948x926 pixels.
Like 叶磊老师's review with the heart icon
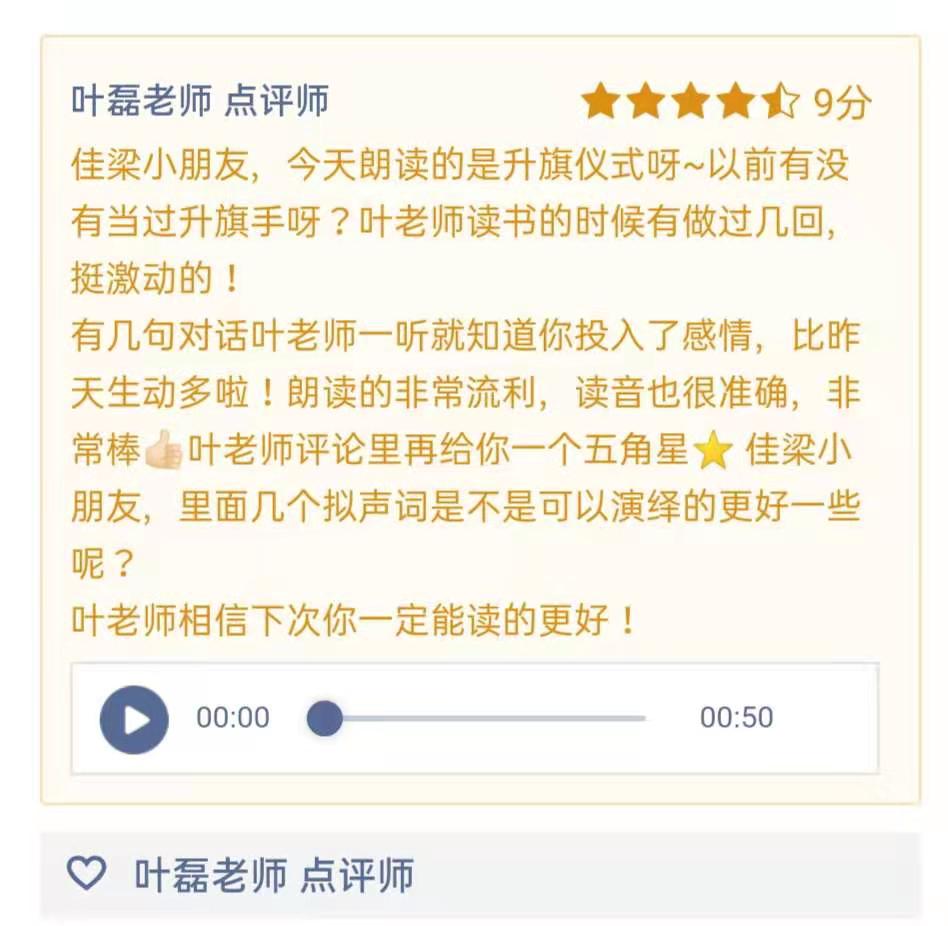[x=86, y=874]
